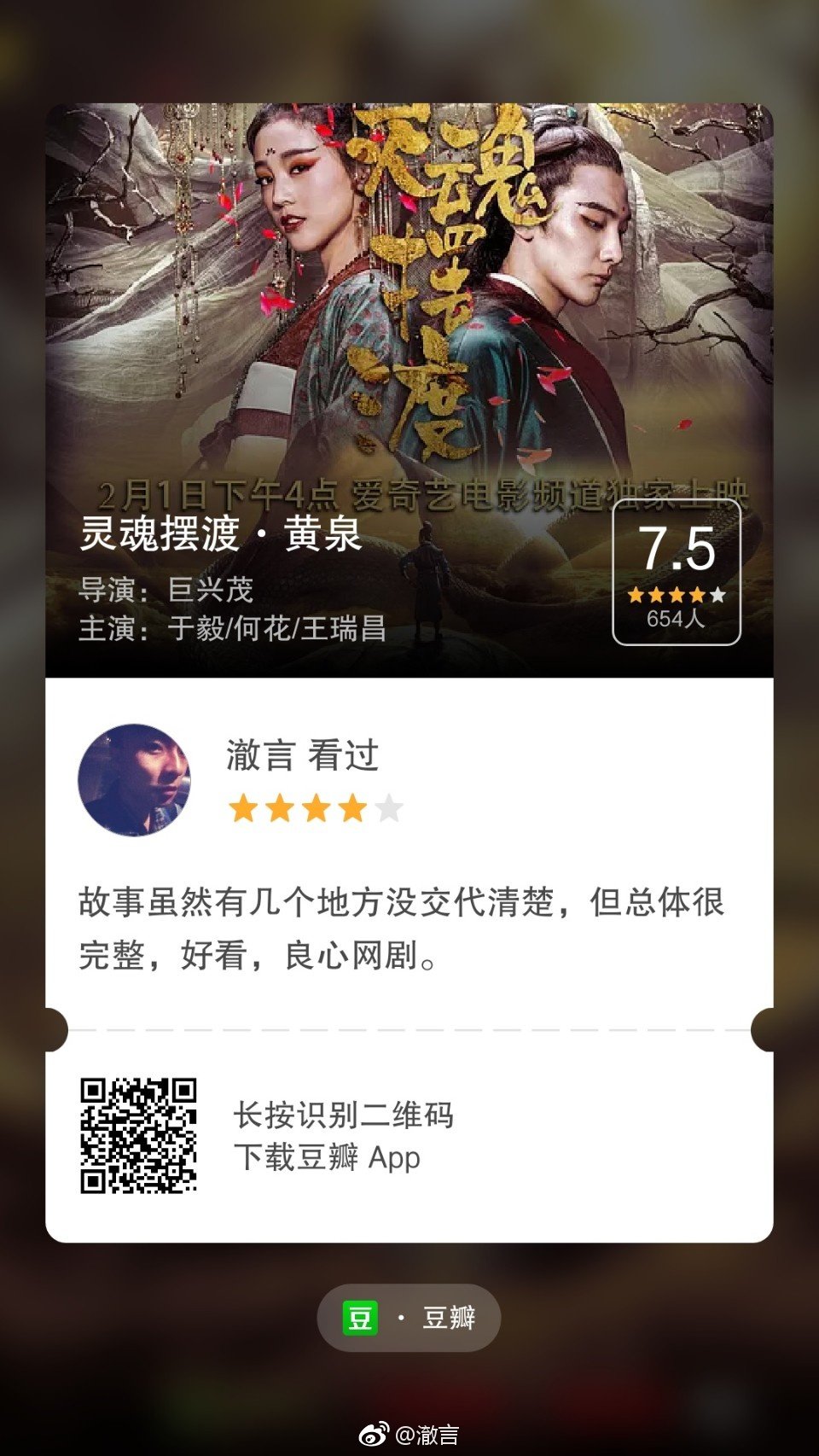The height and width of the screenshot is (1456, 819).
Task: Click the movie poster artwork at the top
Action: 409,299
